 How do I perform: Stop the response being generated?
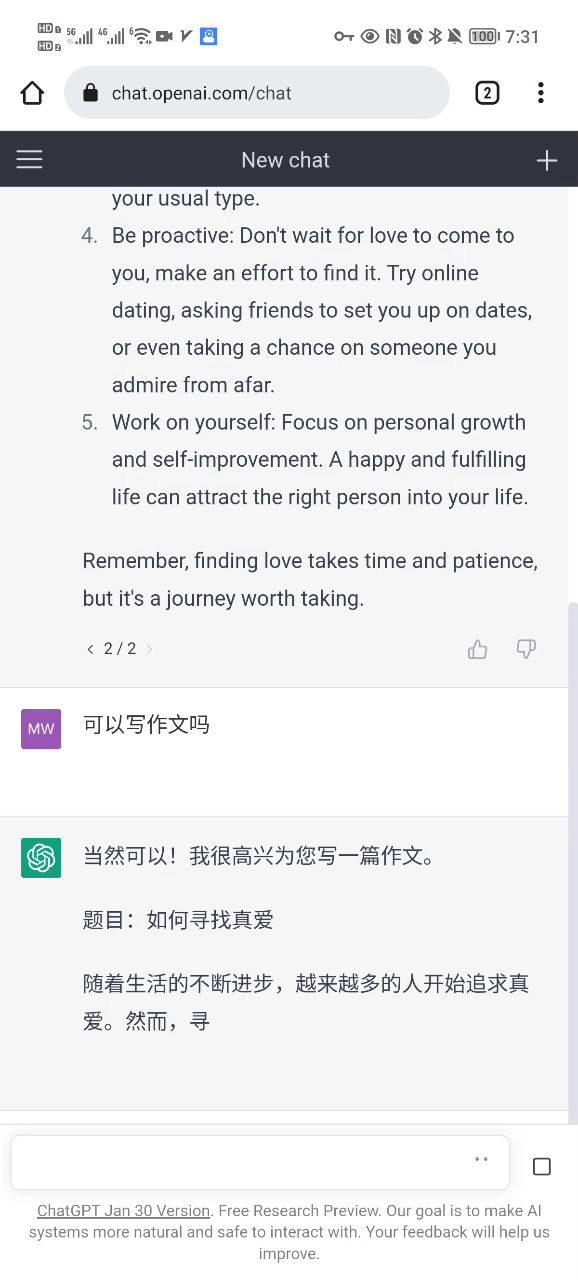(542, 1166)
